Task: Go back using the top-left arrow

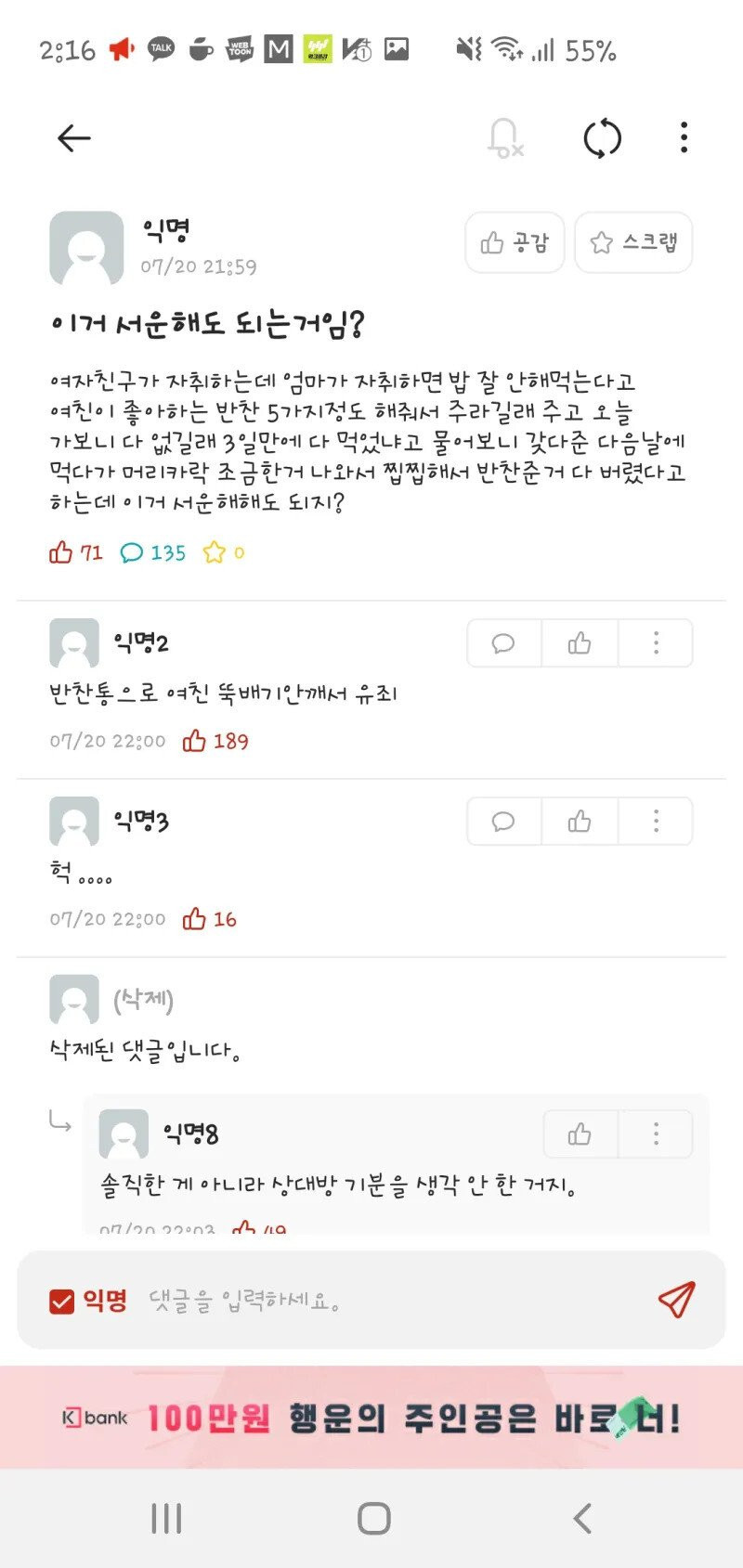Action: pos(74,138)
